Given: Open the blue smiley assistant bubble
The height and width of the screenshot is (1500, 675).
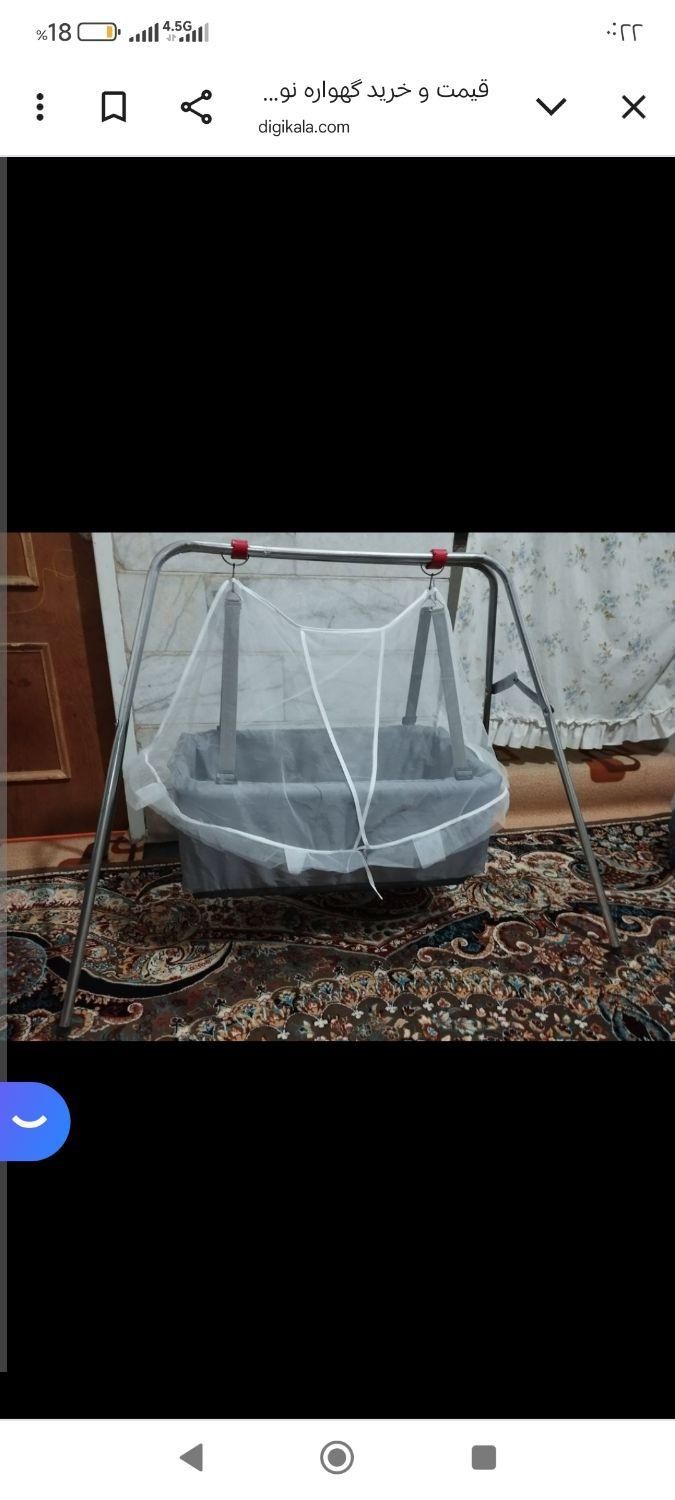Looking at the screenshot, I should (x=32, y=1121).
